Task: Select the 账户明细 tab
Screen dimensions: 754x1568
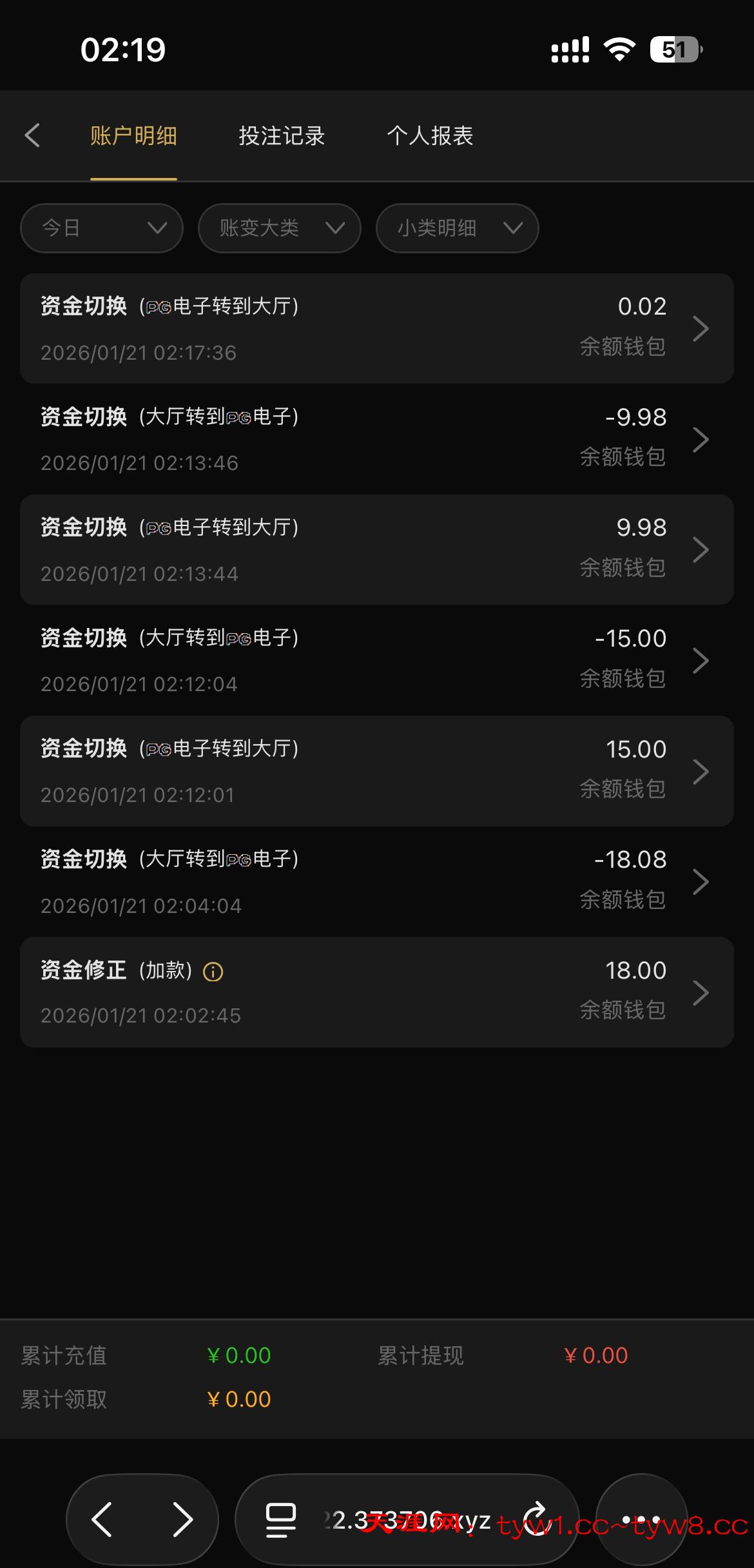Action: [133, 135]
